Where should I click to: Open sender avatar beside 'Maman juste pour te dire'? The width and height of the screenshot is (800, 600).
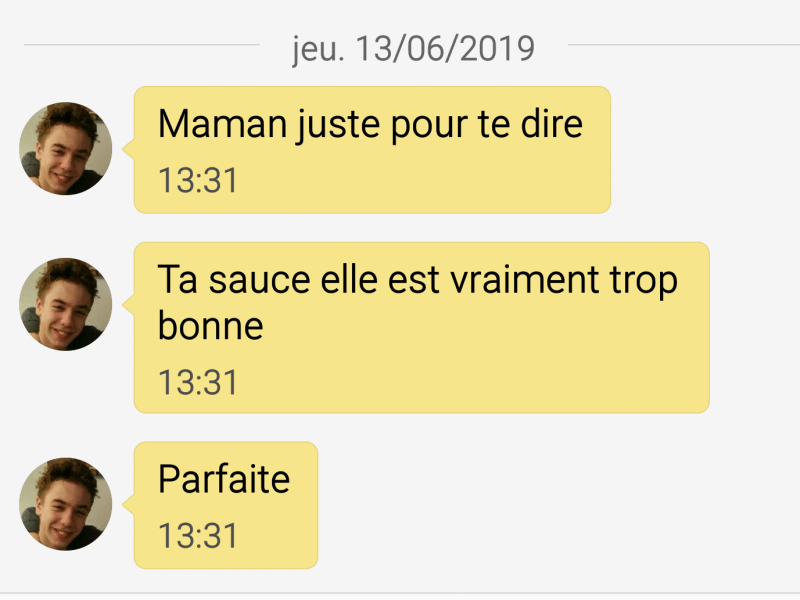click(x=65, y=149)
